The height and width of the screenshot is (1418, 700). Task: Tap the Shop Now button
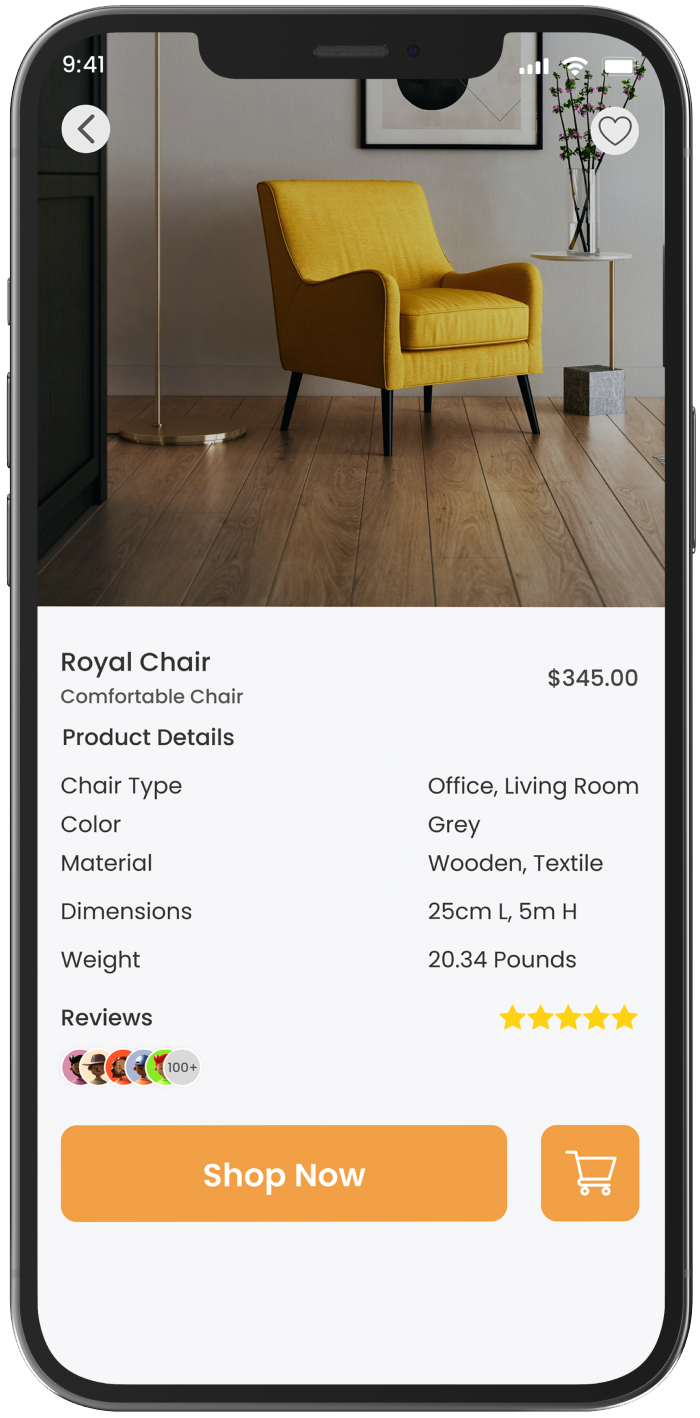point(284,1174)
